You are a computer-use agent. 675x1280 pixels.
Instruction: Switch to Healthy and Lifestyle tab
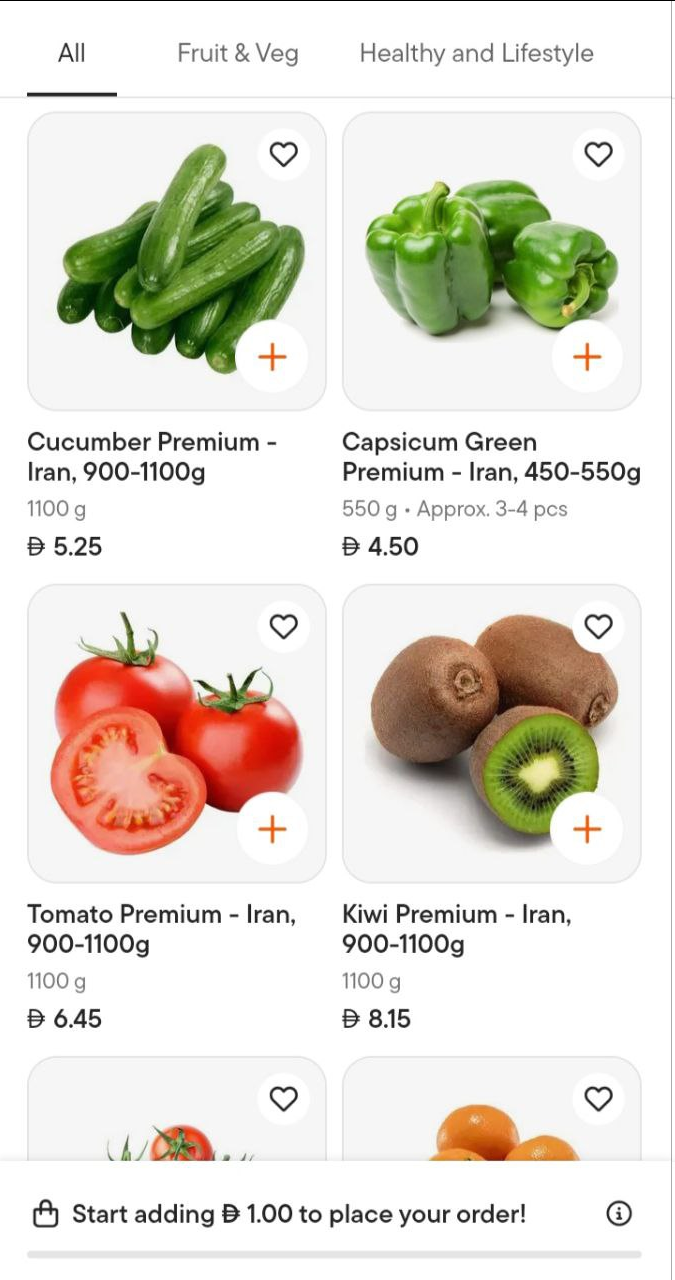(x=476, y=53)
